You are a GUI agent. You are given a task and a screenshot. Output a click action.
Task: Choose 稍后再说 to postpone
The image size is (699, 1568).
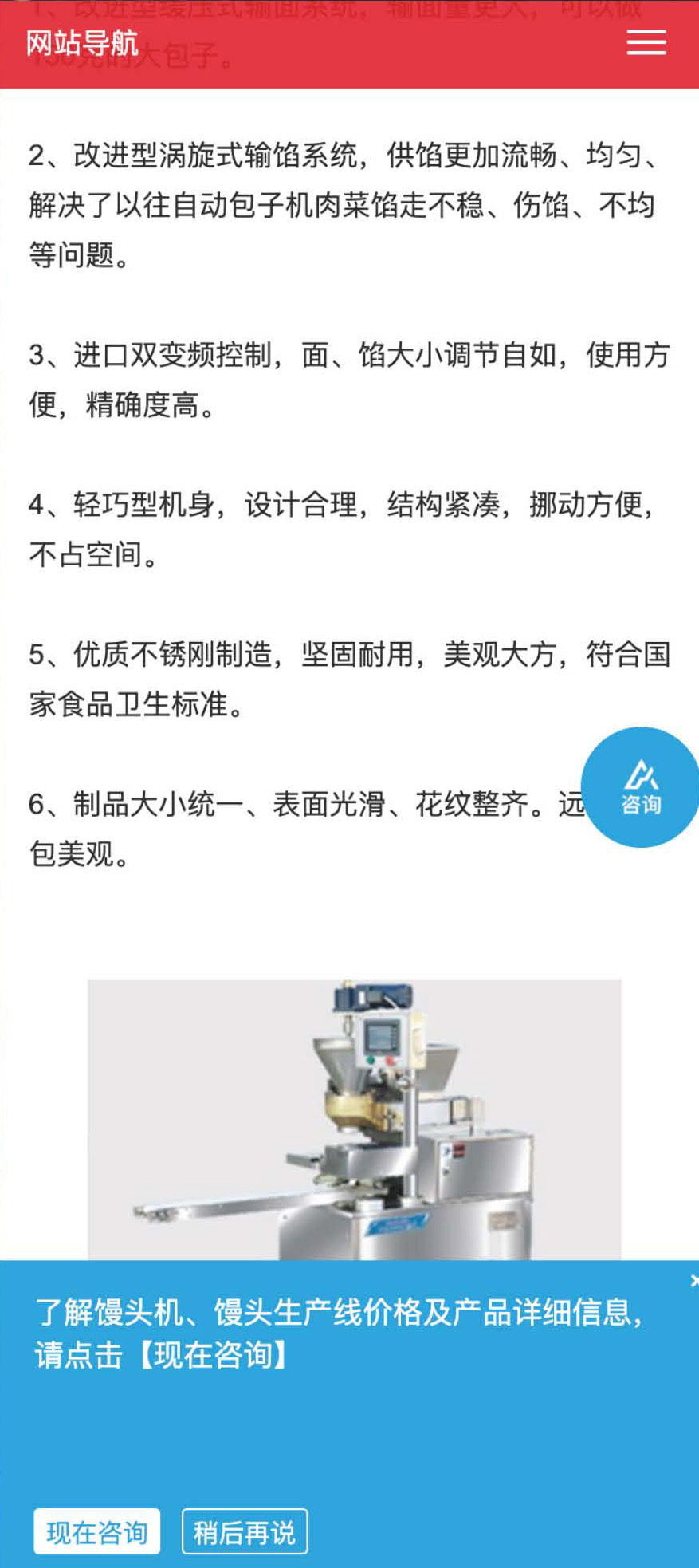[x=245, y=1531]
